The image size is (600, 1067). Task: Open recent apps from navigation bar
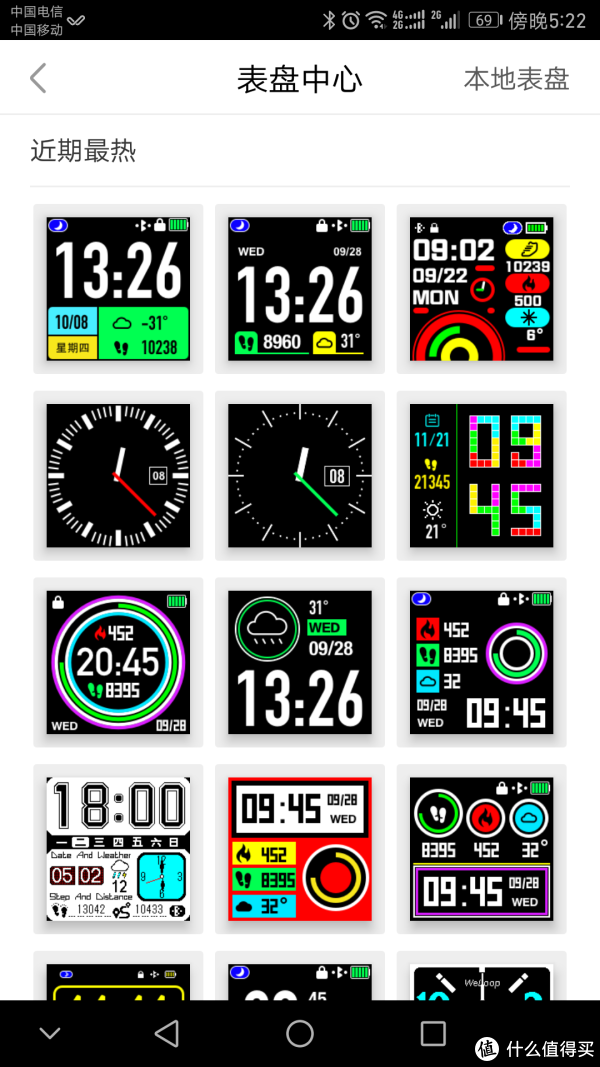[433, 1033]
